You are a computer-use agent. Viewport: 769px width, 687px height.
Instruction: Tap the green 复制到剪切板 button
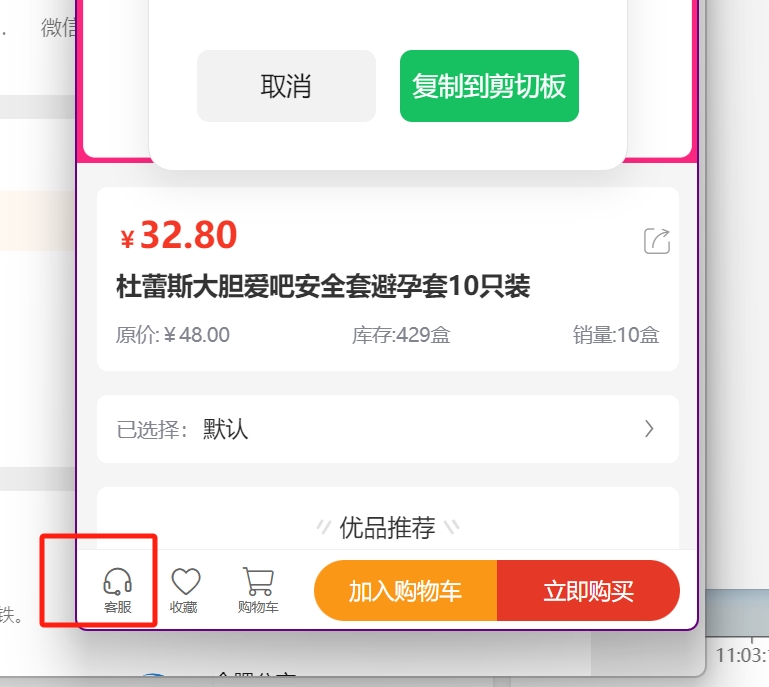click(x=489, y=86)
